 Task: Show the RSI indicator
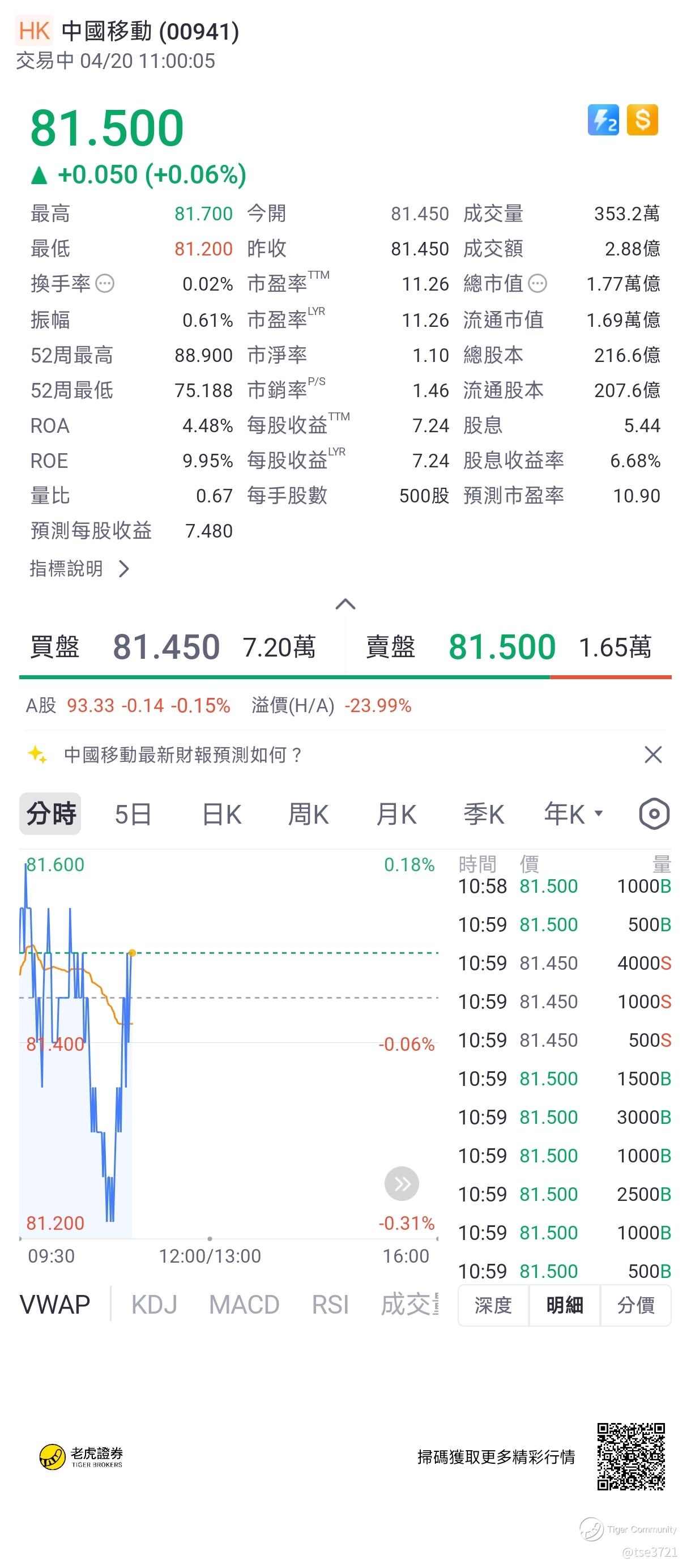click(330, 1305)
